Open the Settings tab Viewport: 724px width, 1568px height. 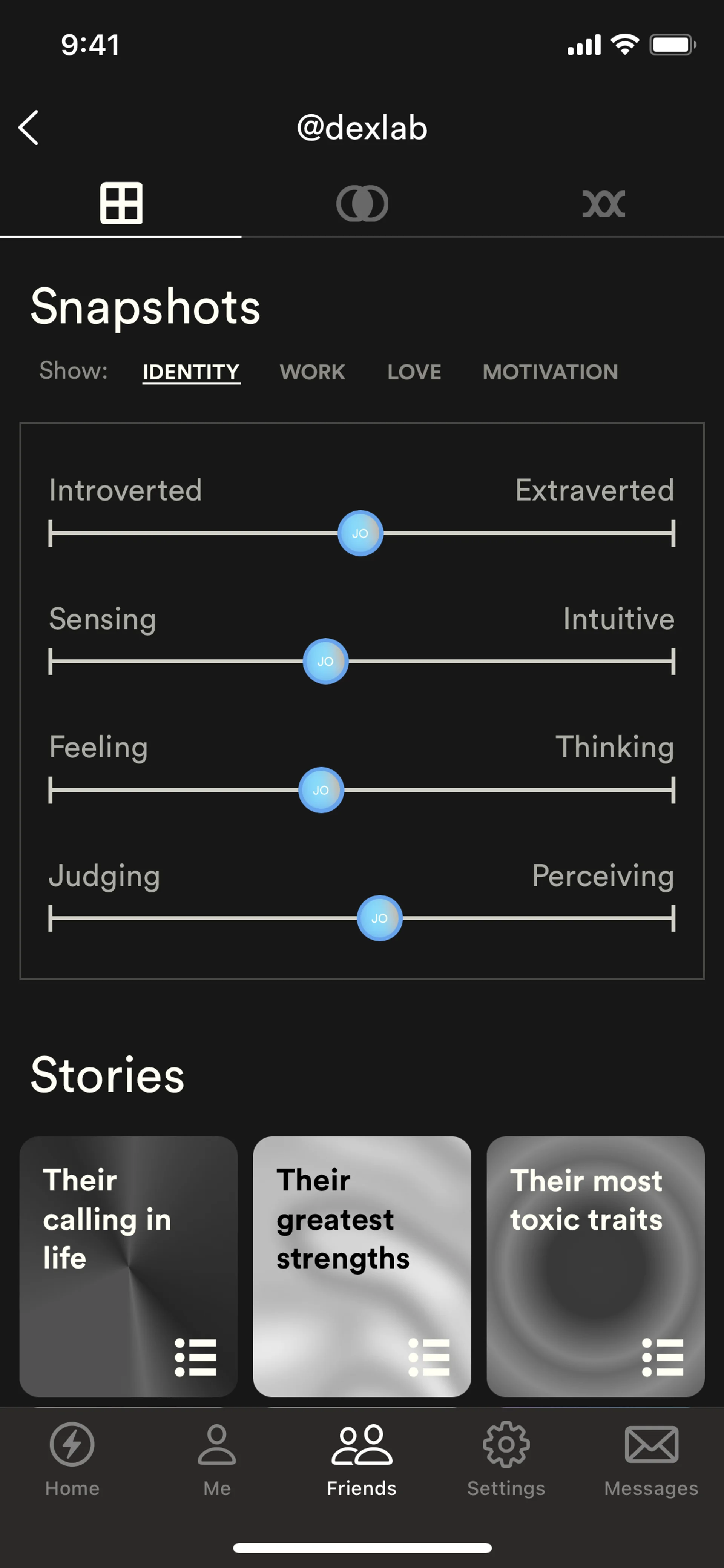click(x=506, y=1459)
